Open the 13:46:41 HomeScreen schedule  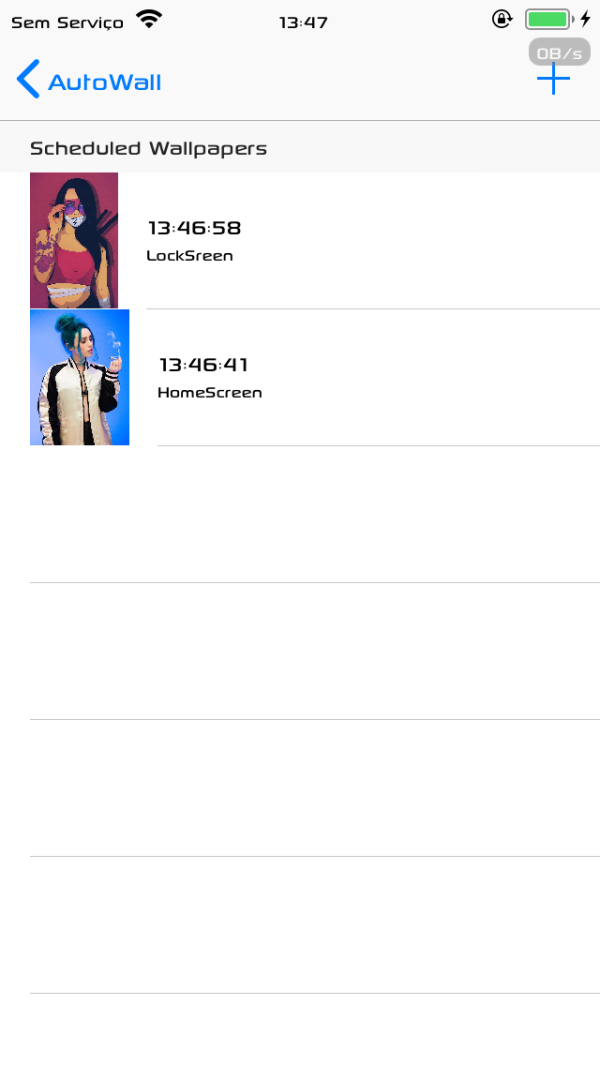(300, 377)
